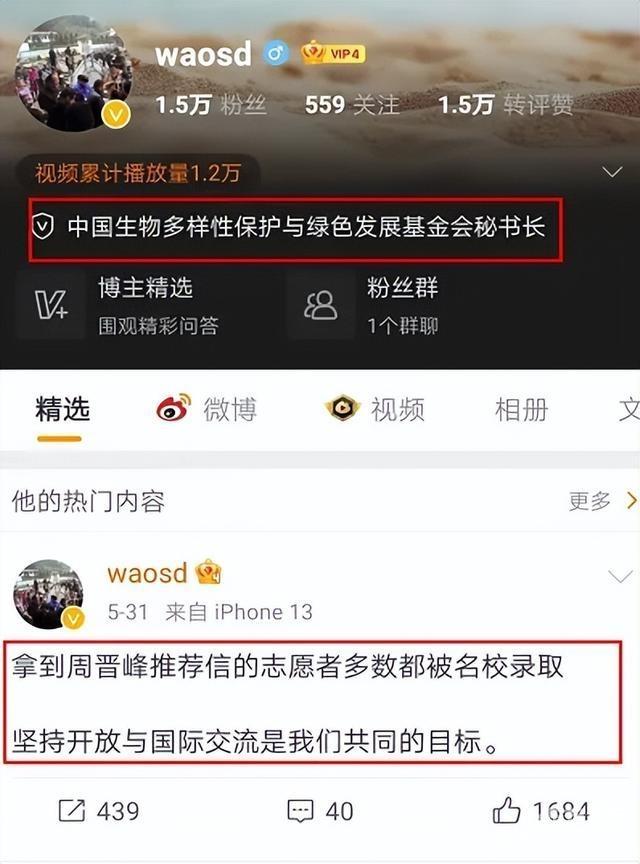This screenshot has width=640, height=864.
Task: Switch to the 相册 tab
Action: coord(520,408)
